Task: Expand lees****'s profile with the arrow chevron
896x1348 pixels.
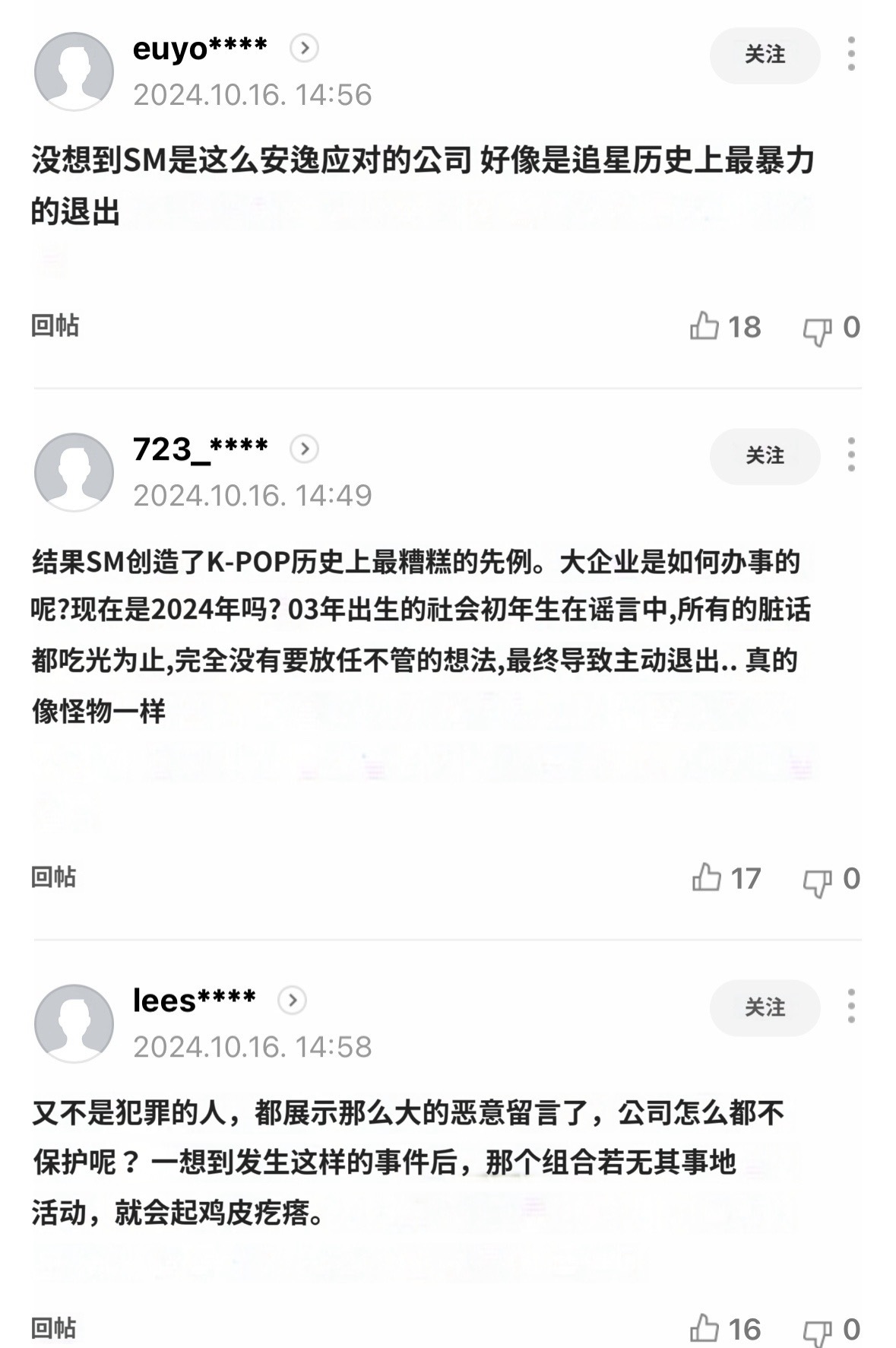Action: (x=291, y=1000)
